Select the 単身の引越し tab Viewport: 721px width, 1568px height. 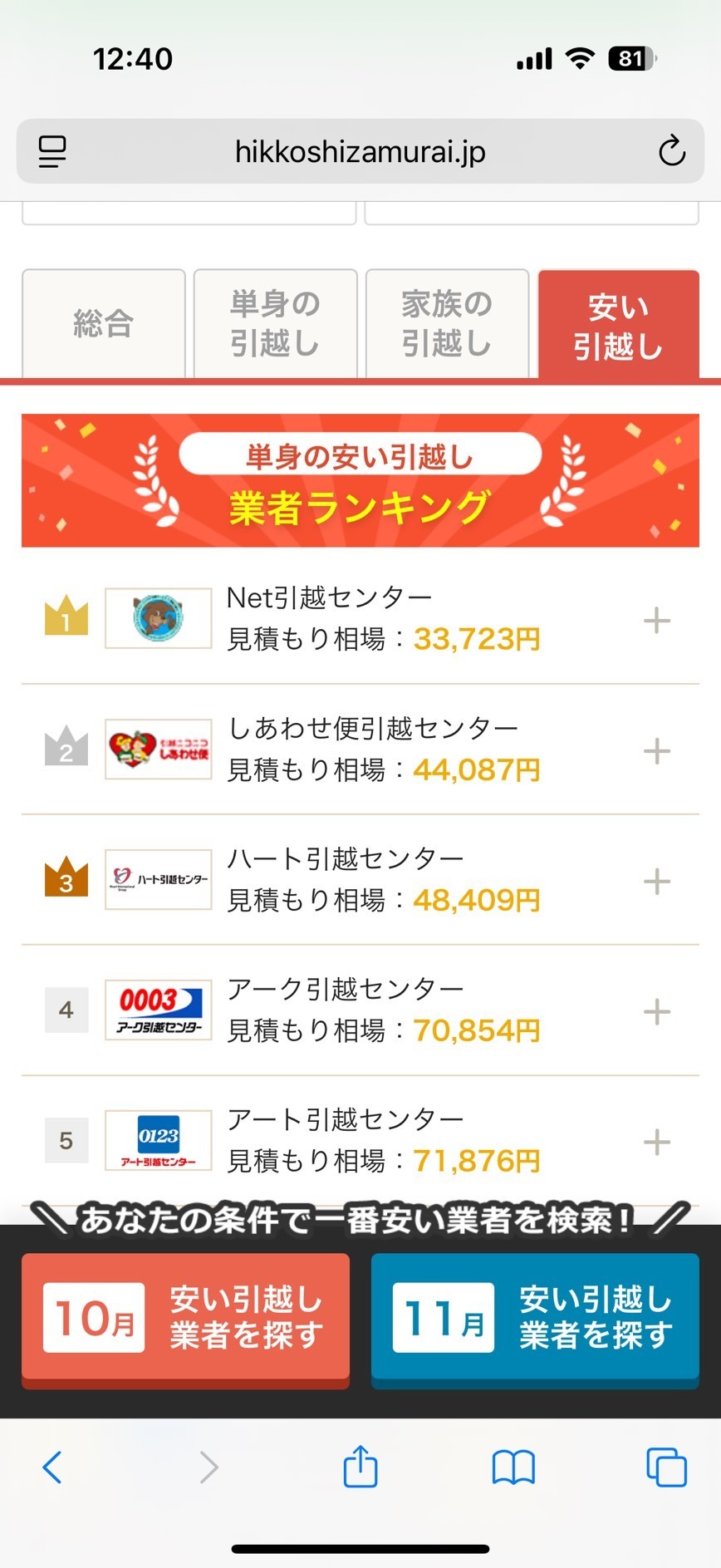275,323
